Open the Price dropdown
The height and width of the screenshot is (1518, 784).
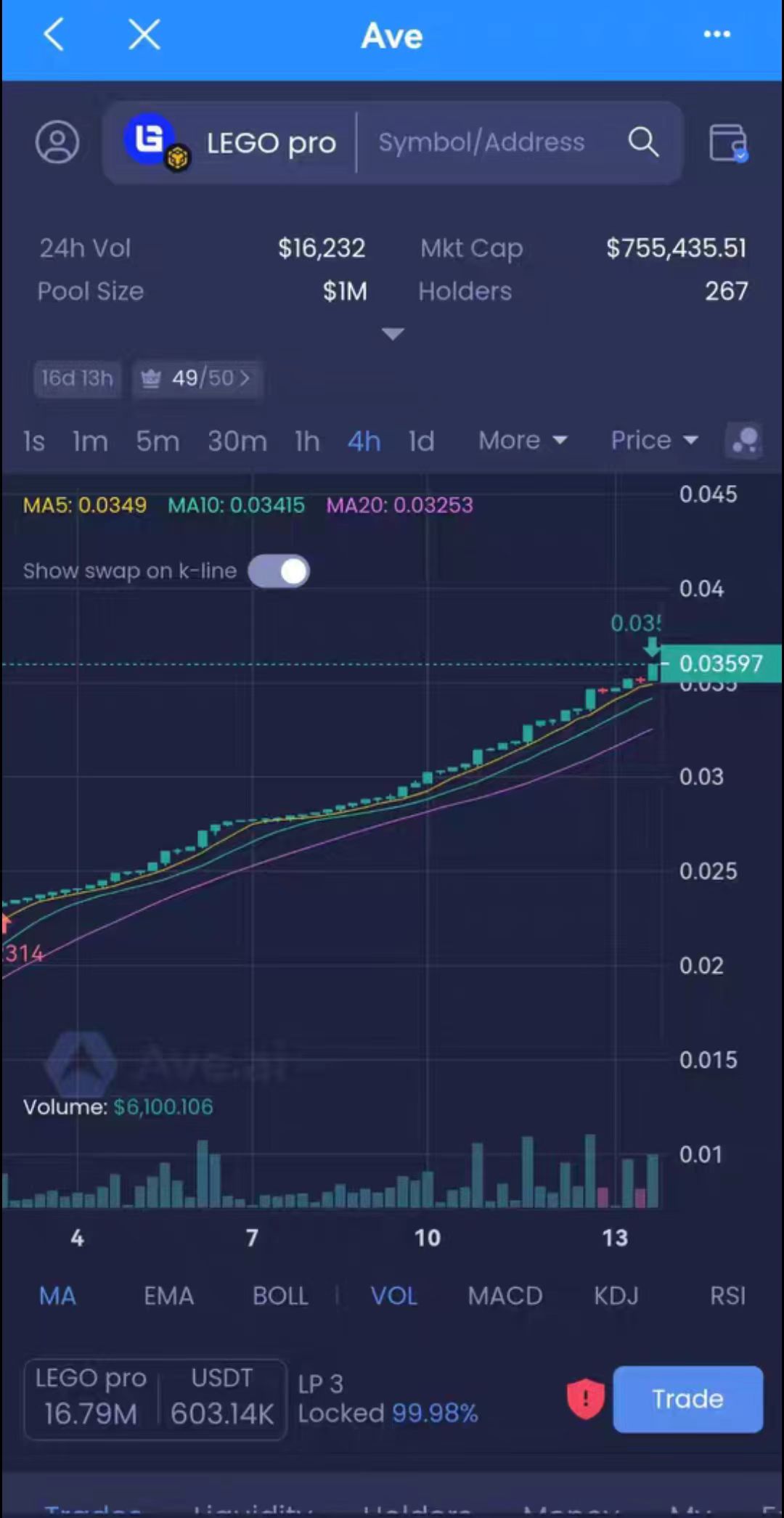[x=654, y=441]
